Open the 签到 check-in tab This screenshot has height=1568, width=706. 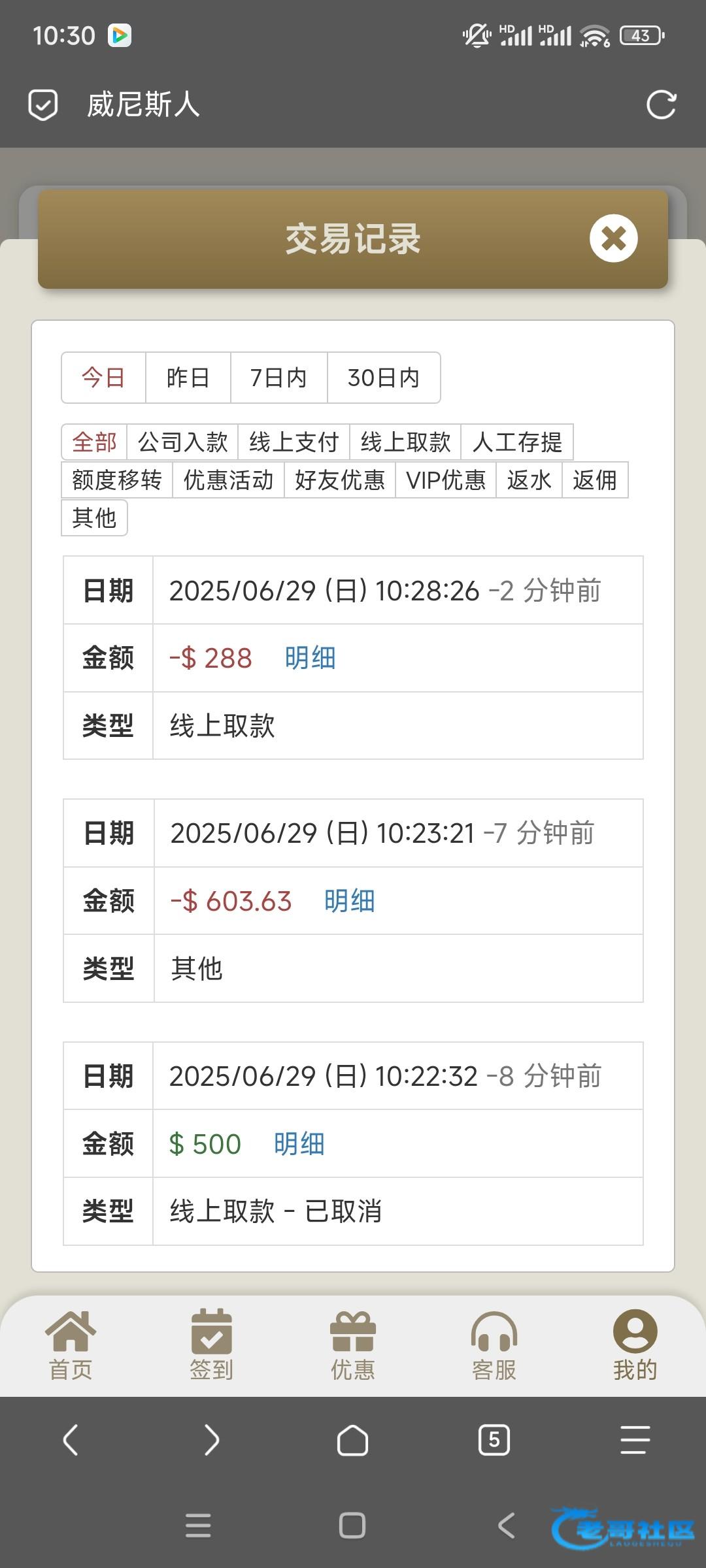[212, 1345]
